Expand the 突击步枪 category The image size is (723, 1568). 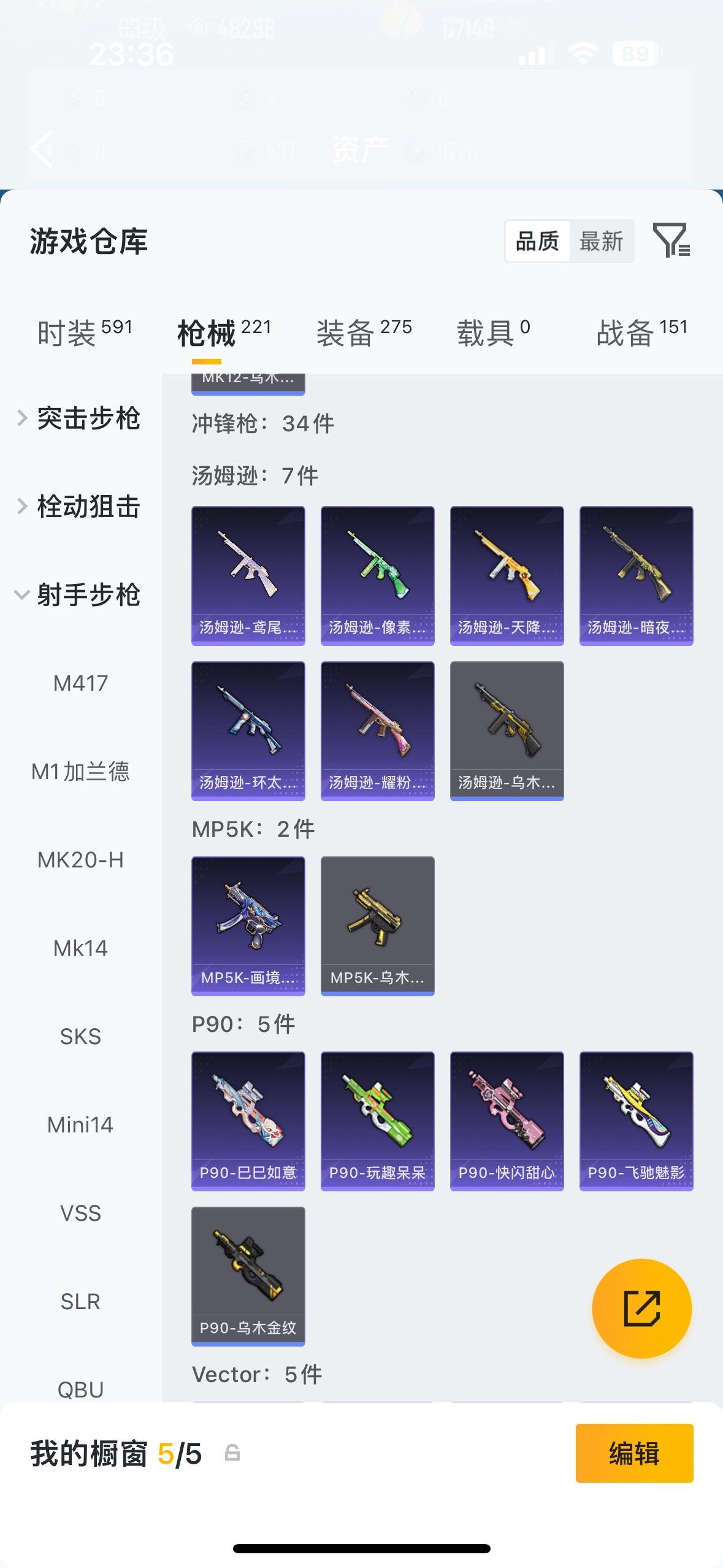tap(80, 418)
